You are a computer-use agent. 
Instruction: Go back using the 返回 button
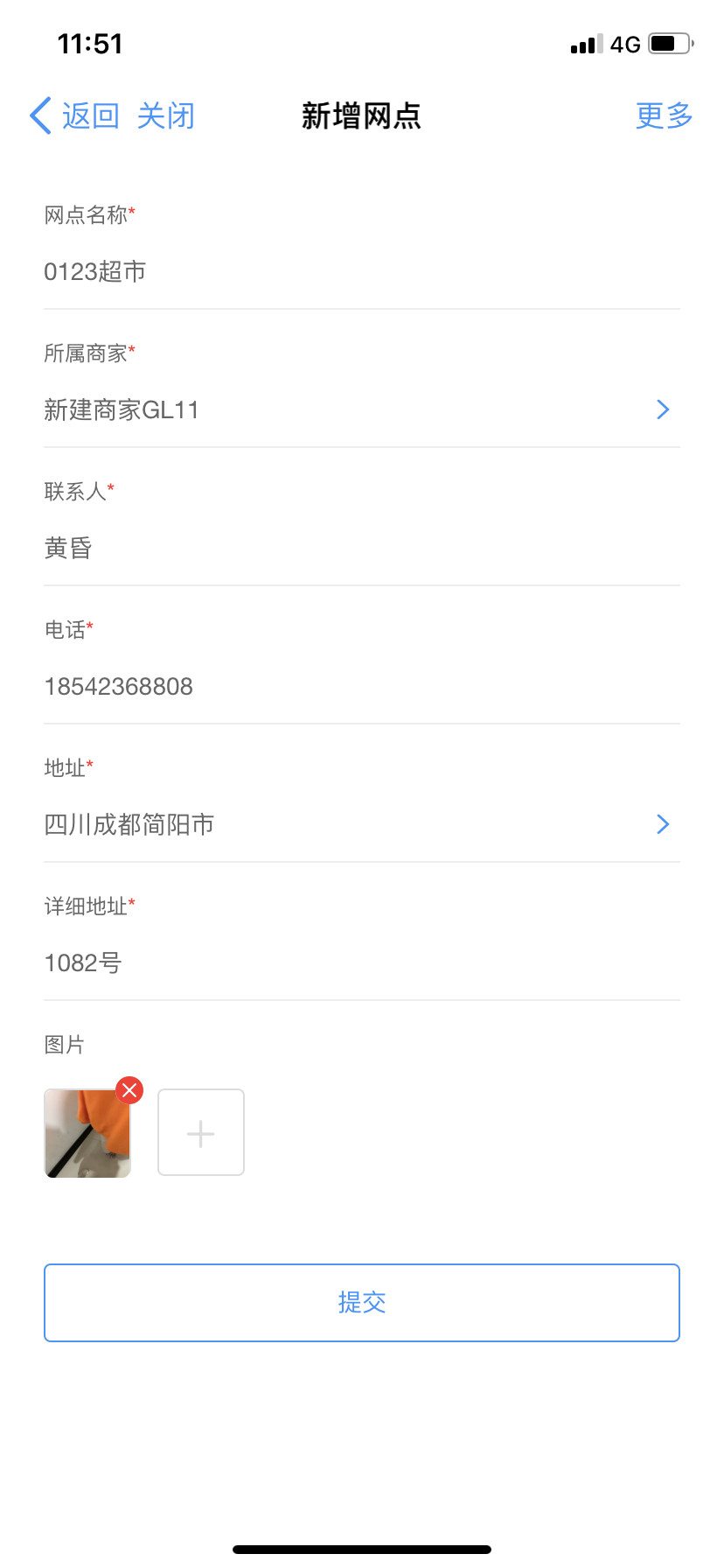[x=75, y=115]
